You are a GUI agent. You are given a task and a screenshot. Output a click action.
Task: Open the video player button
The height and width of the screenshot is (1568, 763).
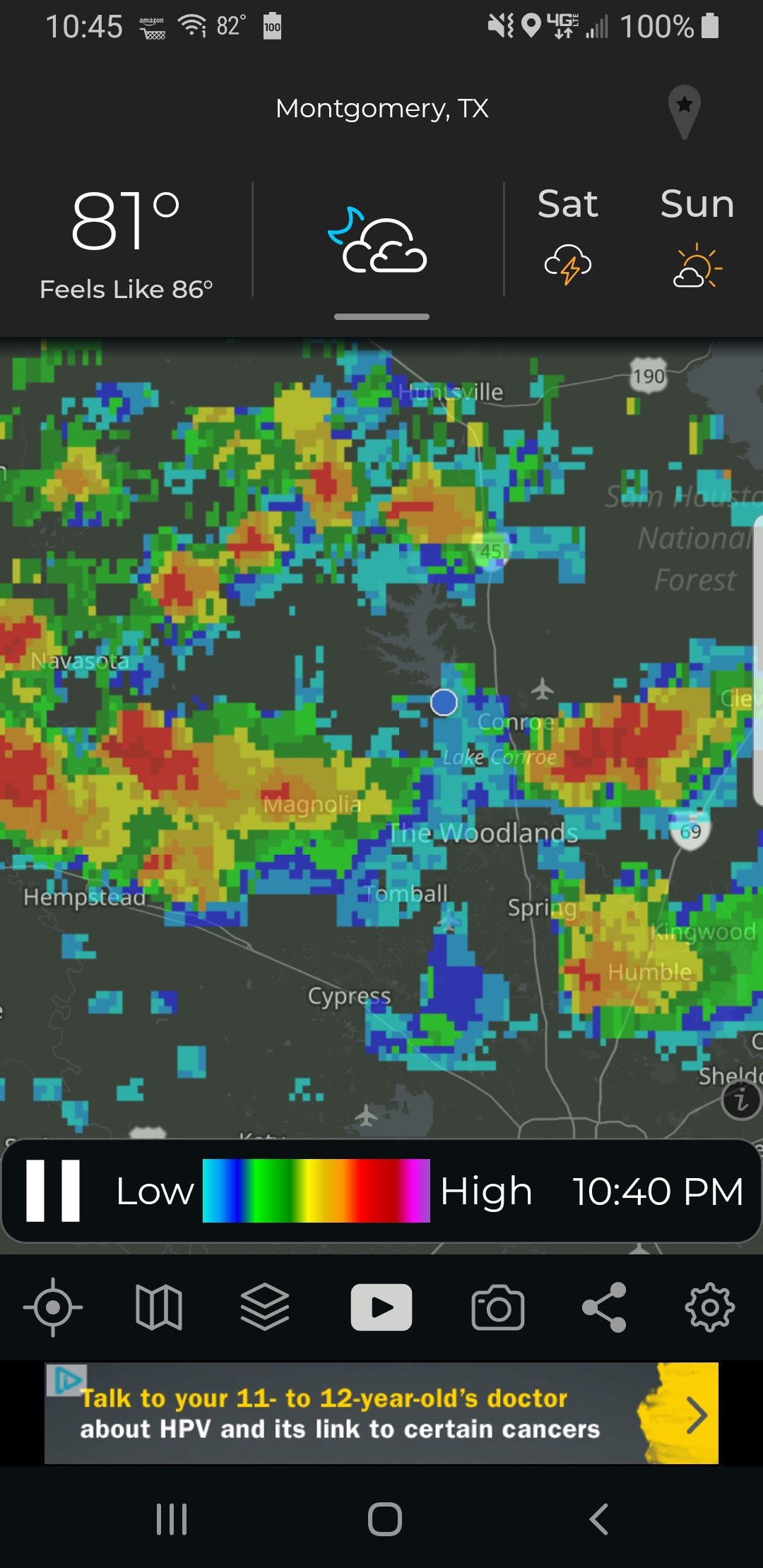coord(381,1307)
